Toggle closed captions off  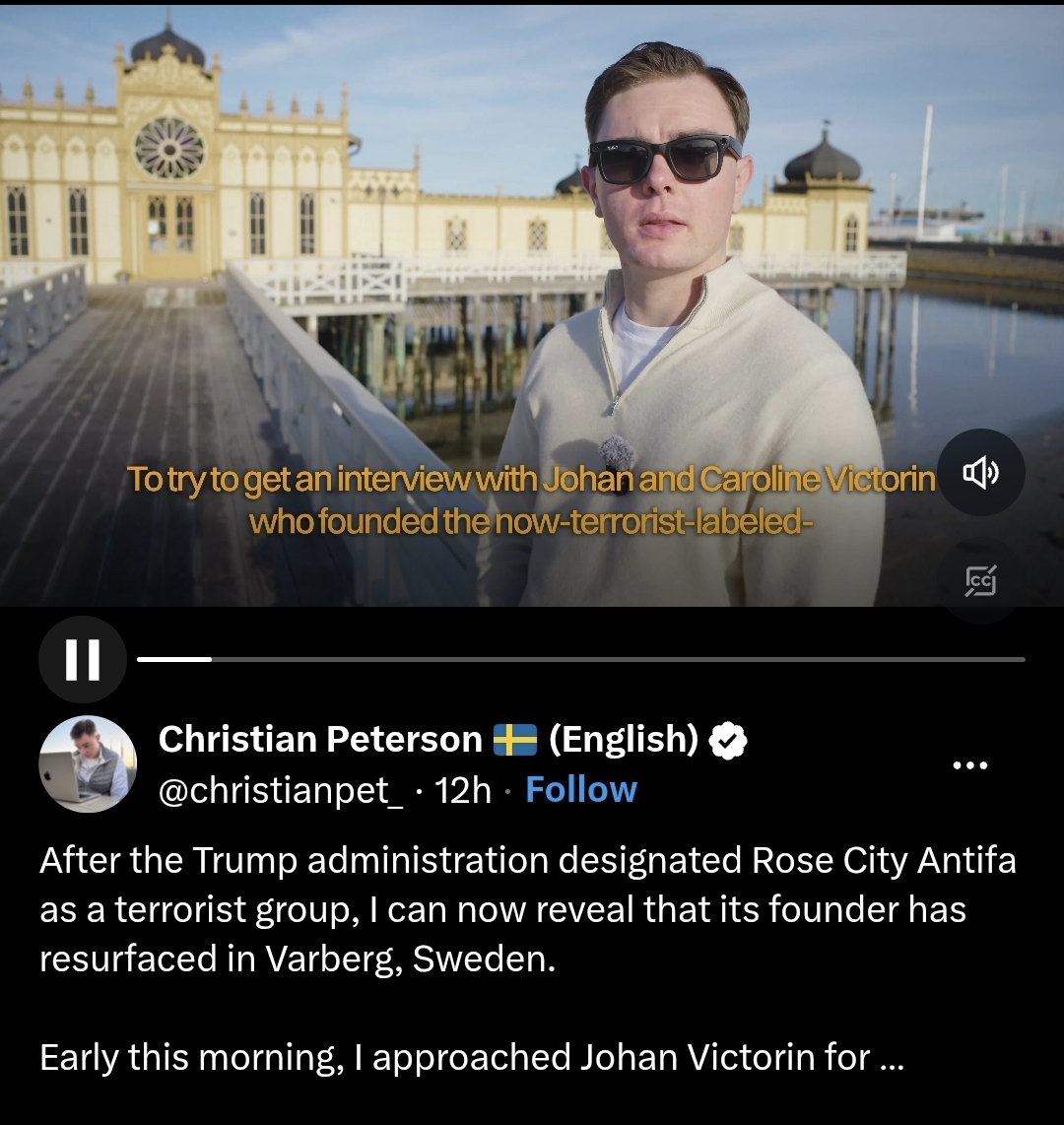click(x=980, y=581)
